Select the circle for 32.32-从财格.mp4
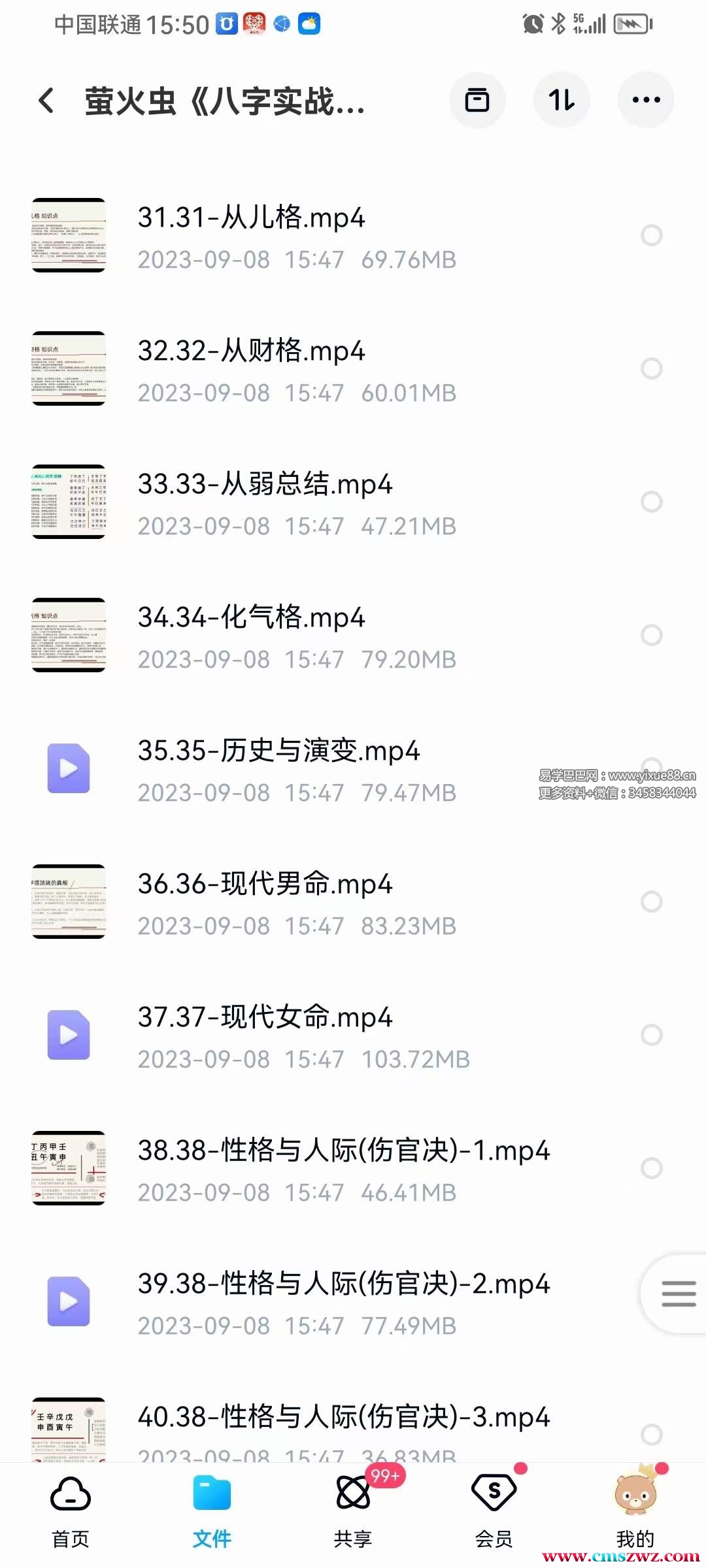The image size is (706, 1568). pos(651,368)
